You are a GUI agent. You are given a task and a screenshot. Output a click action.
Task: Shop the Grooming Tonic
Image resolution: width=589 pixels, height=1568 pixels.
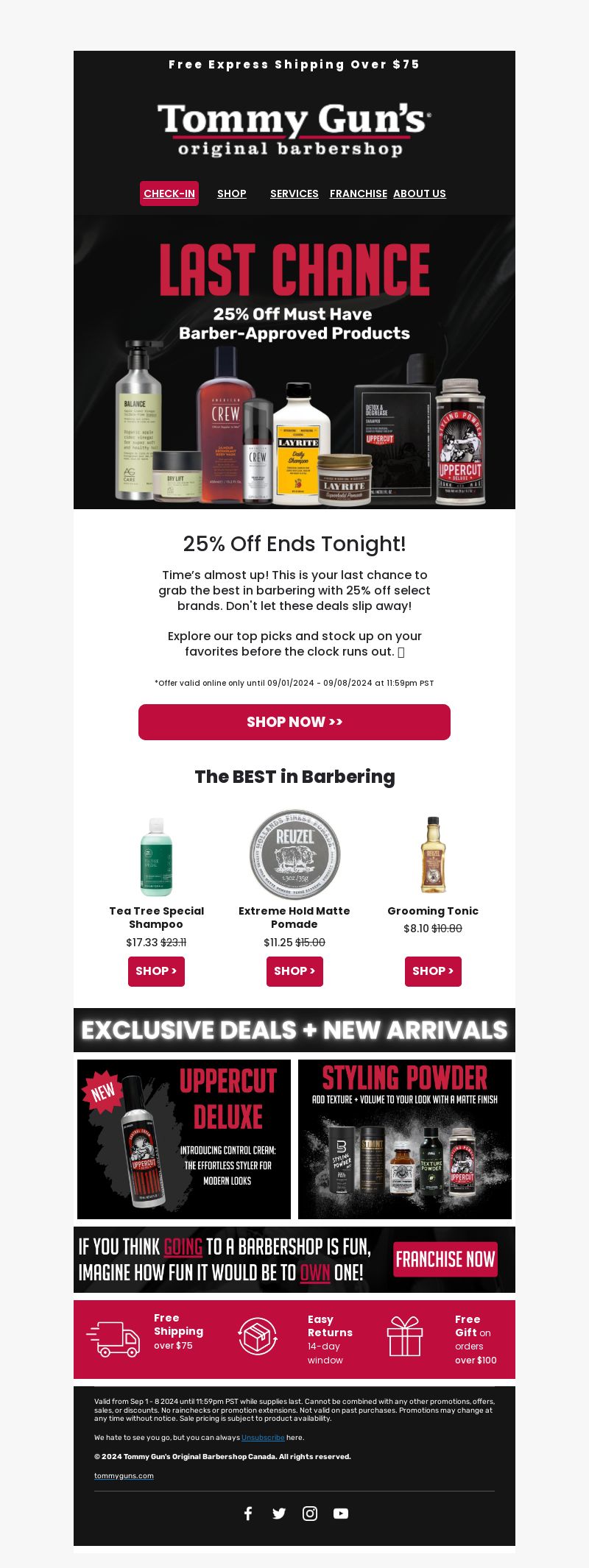click(x=433, y=971)
